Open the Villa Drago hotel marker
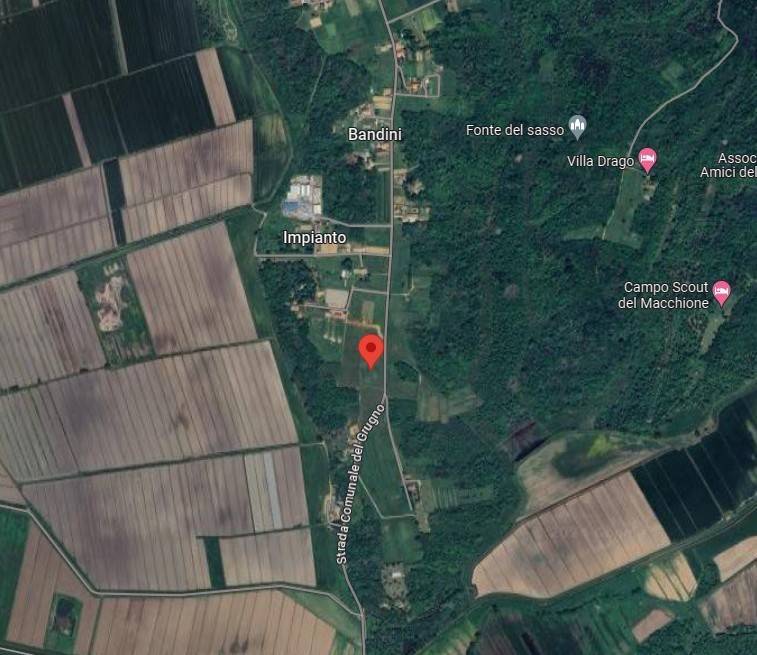The image size is (757, 655). click(x=648, y=159)
